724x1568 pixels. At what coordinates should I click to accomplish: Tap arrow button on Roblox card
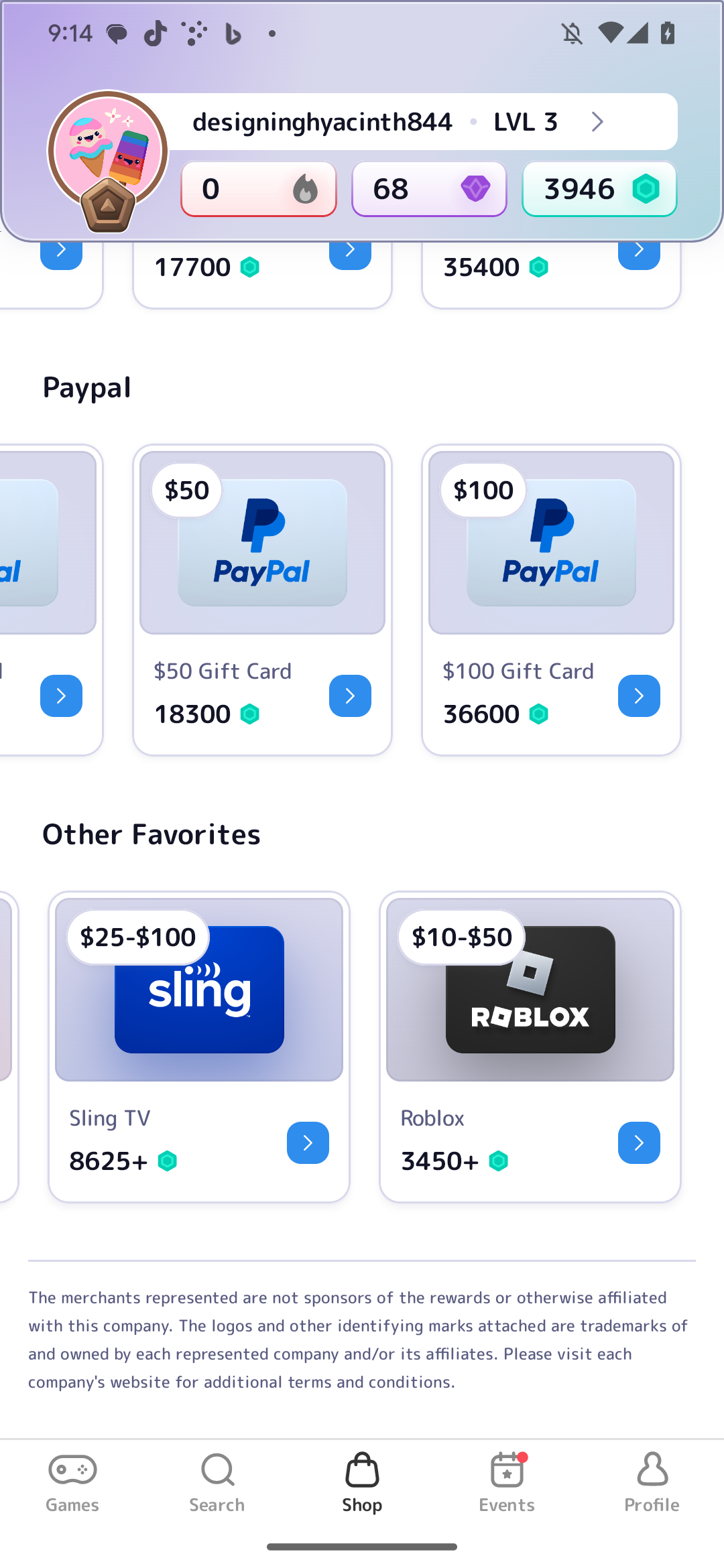click(x=639, y=1142)
